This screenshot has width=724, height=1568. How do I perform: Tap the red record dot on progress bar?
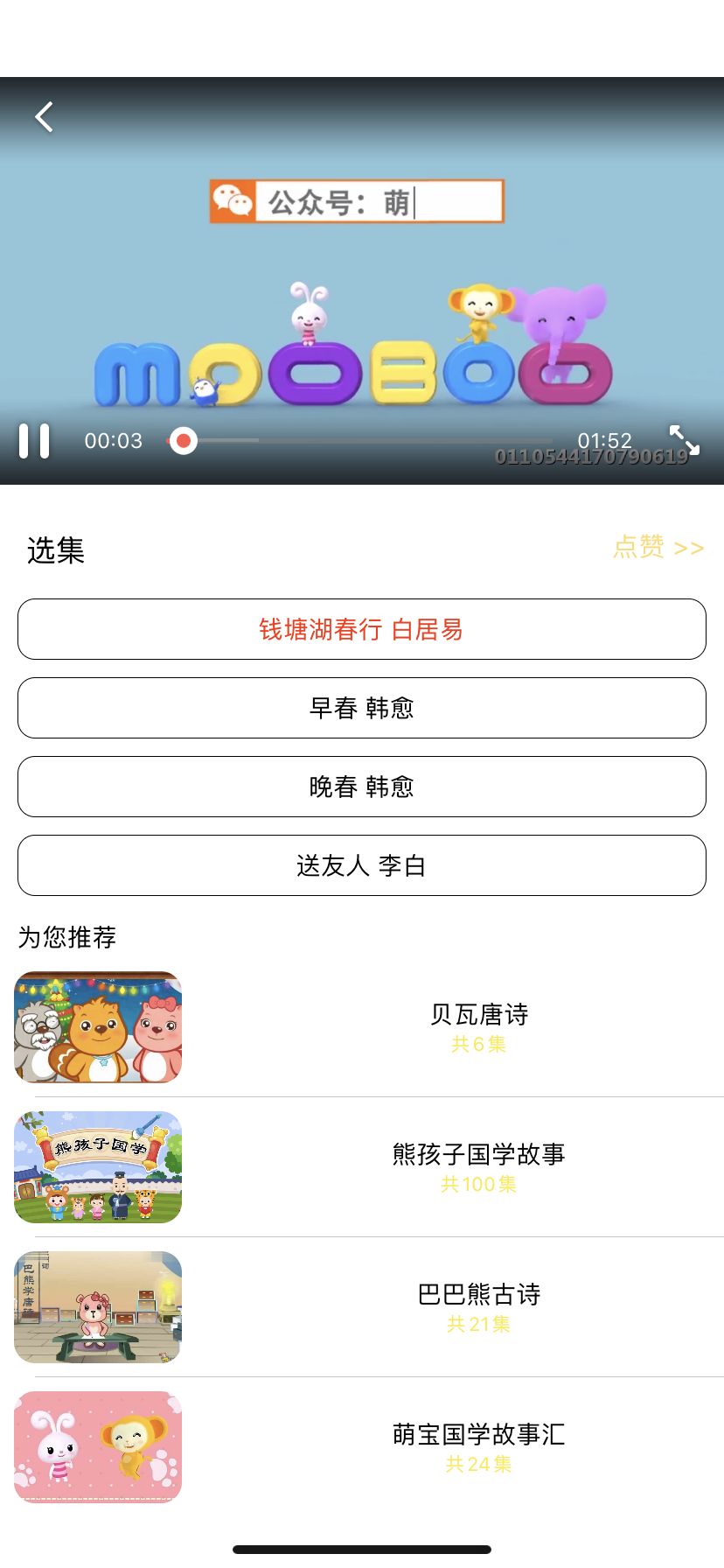coord(182,441)
